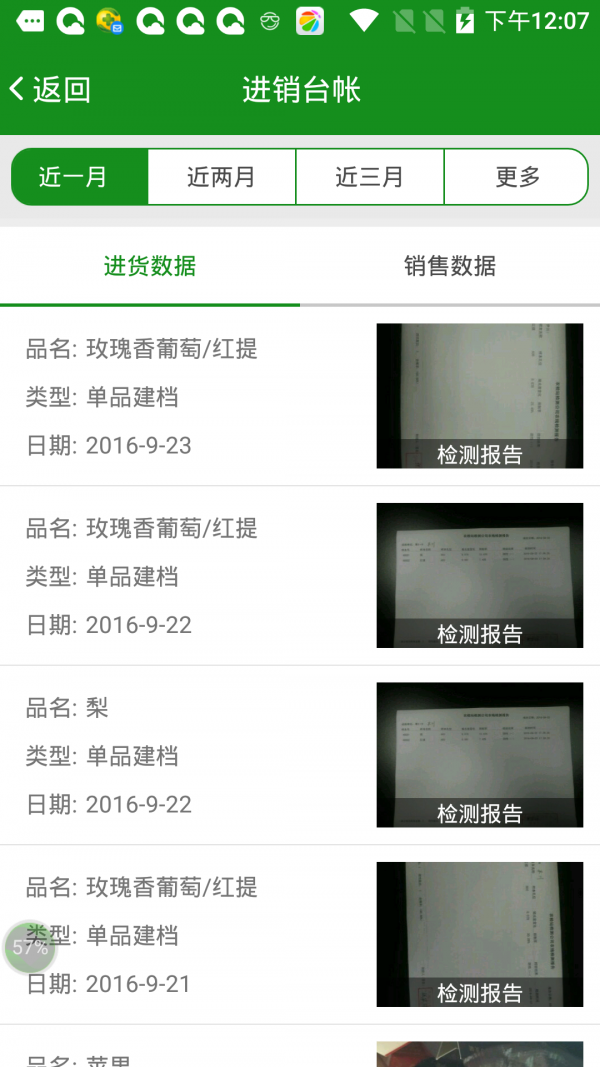Open the 更多 time range options
Screen dimensions: 600x1067
tap(517, 177)
